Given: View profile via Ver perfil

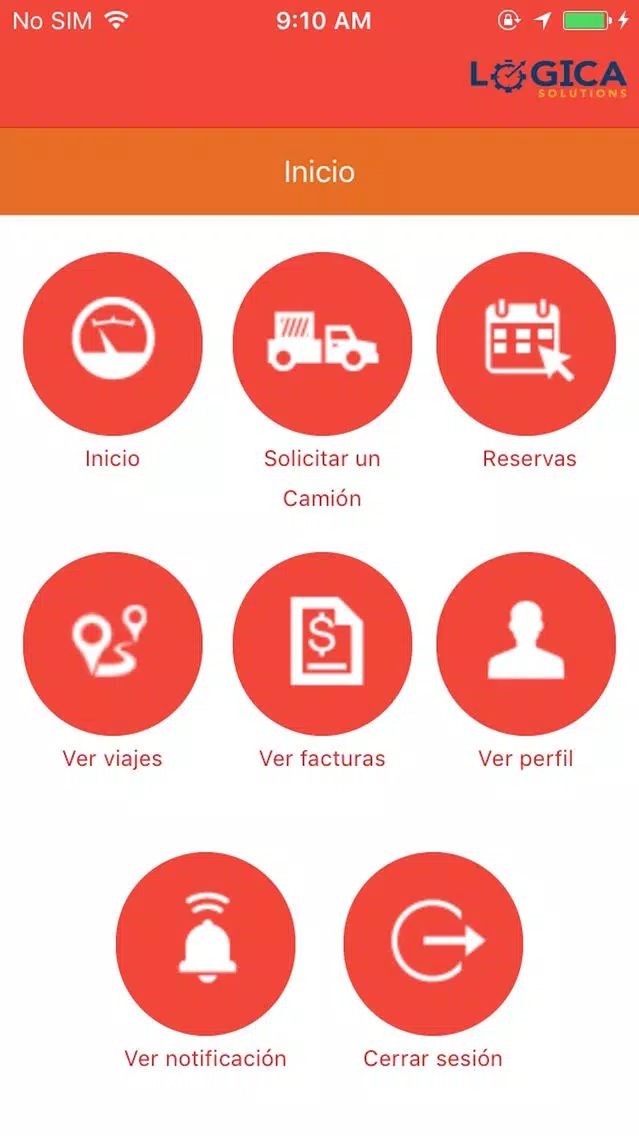Looking at the screenshot, I should [526, 643].
